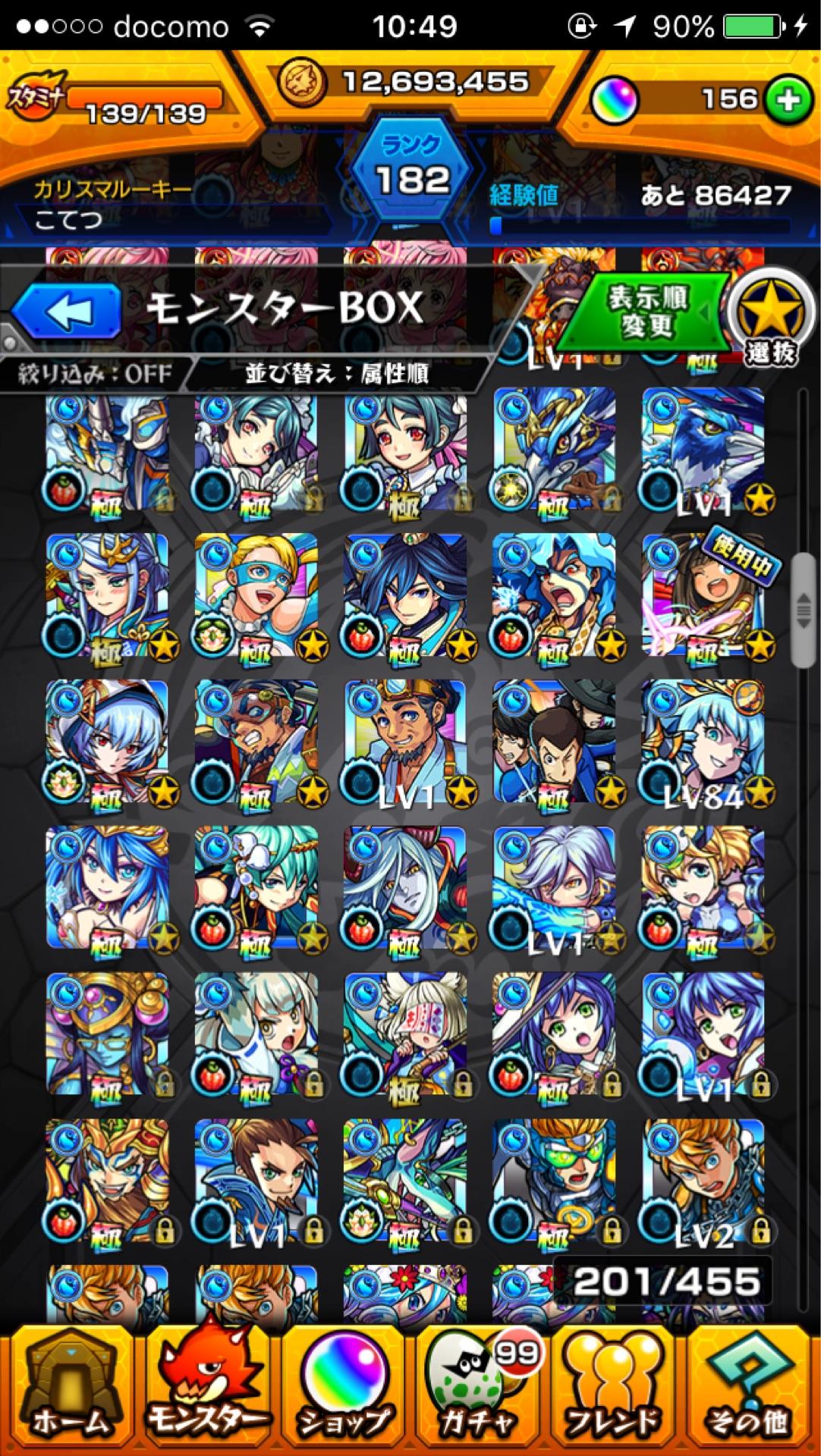Select the monster marked 使用中

pyautogui.click(x=703, y=597)
